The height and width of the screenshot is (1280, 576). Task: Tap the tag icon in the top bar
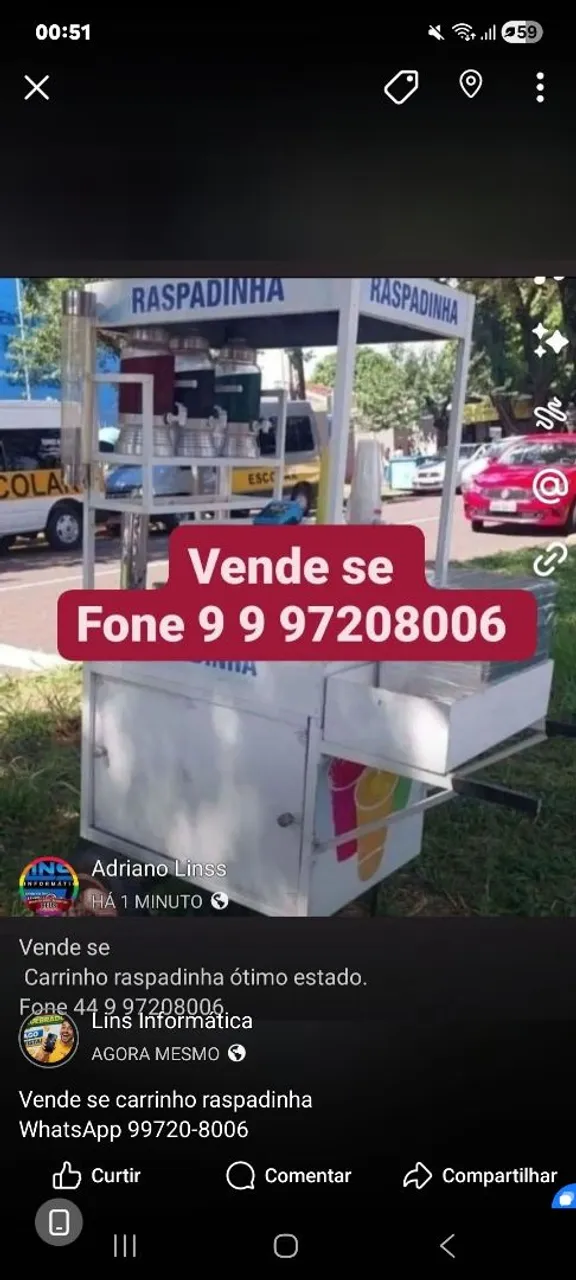click(401, 87)
